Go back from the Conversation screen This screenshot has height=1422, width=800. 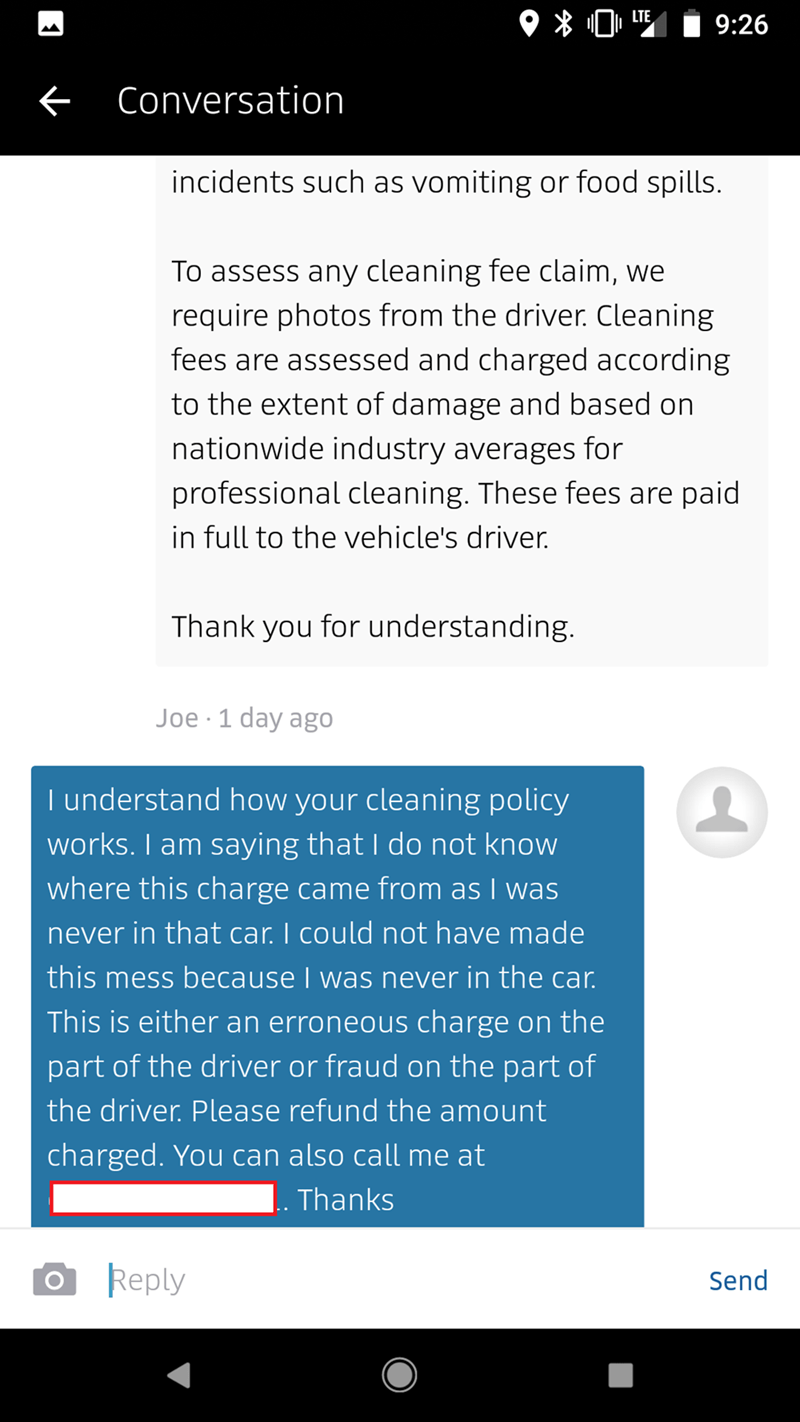pyautogui.click(x=55, y=101)
